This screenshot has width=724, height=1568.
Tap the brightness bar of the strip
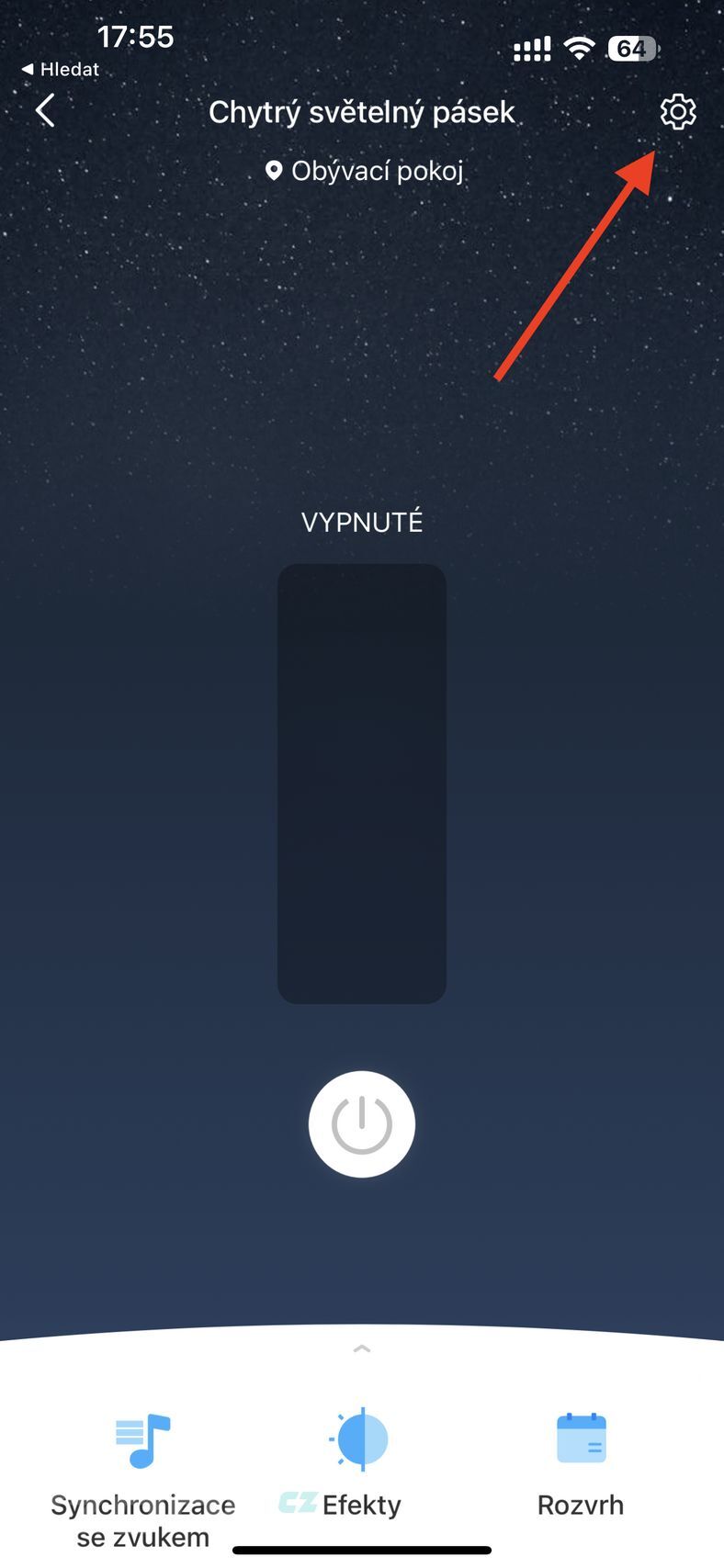(x=362, y=784)
